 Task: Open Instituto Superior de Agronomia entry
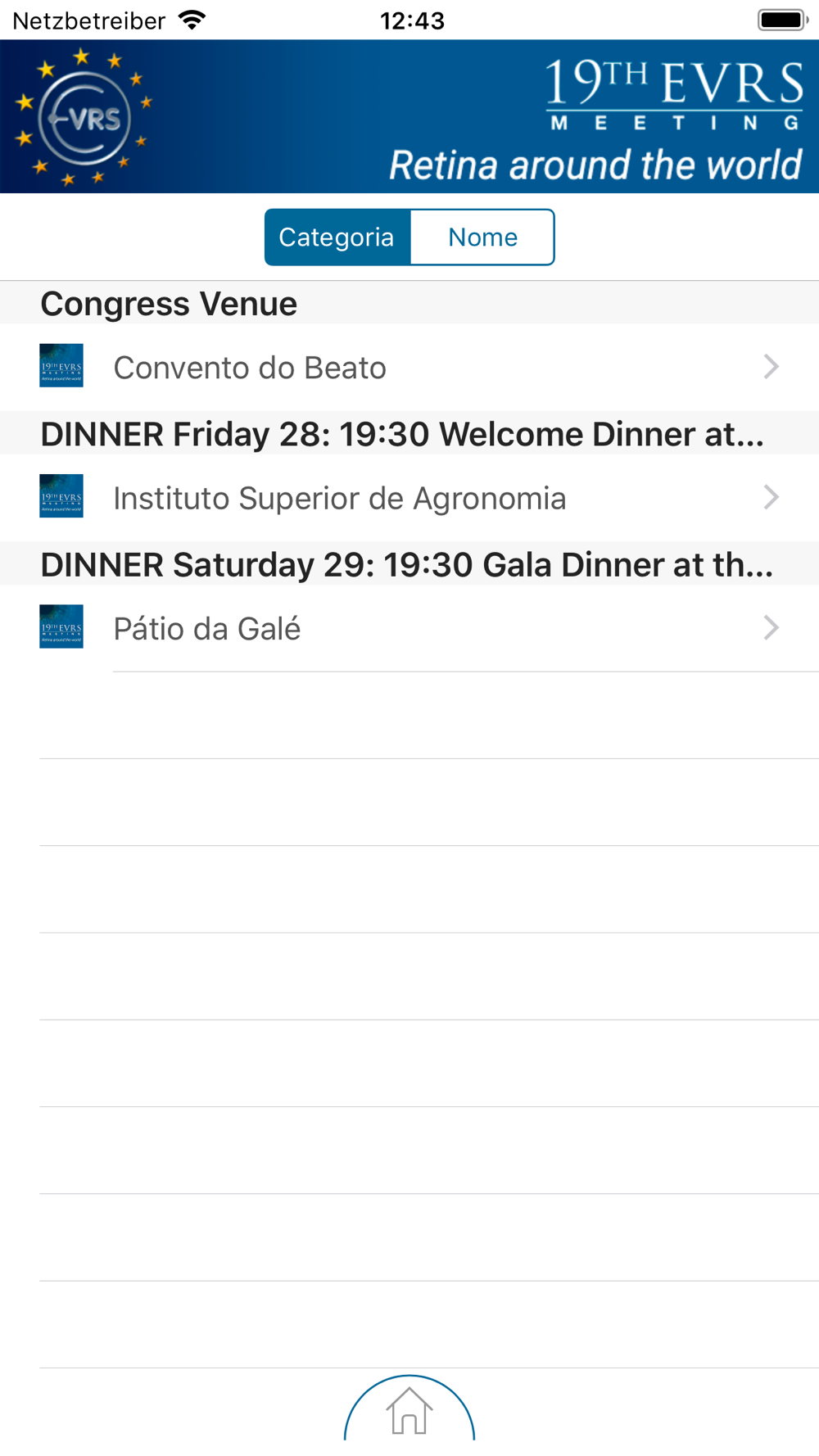click(x=409, y=498)
